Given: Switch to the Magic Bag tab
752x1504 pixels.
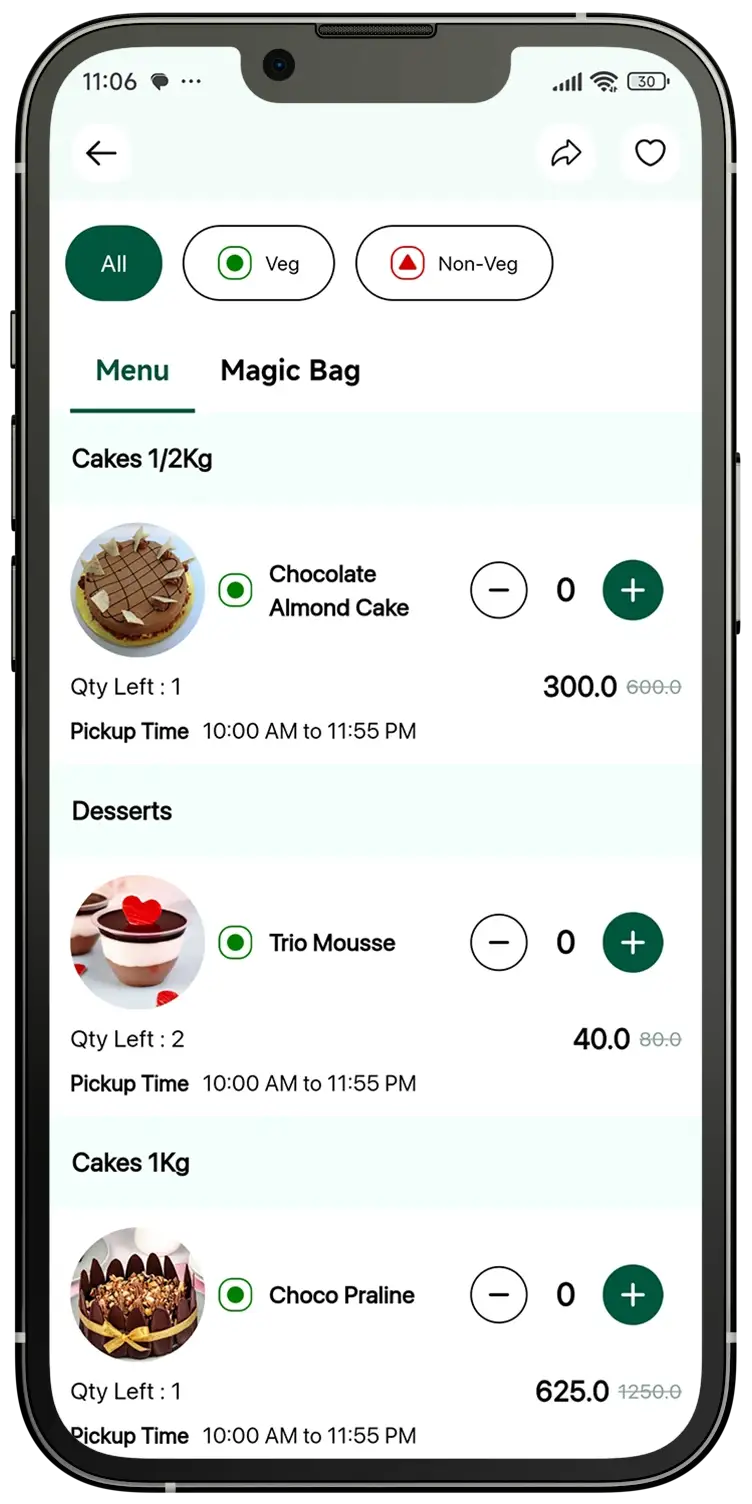Looking at the screenshot, I should 290,371.
